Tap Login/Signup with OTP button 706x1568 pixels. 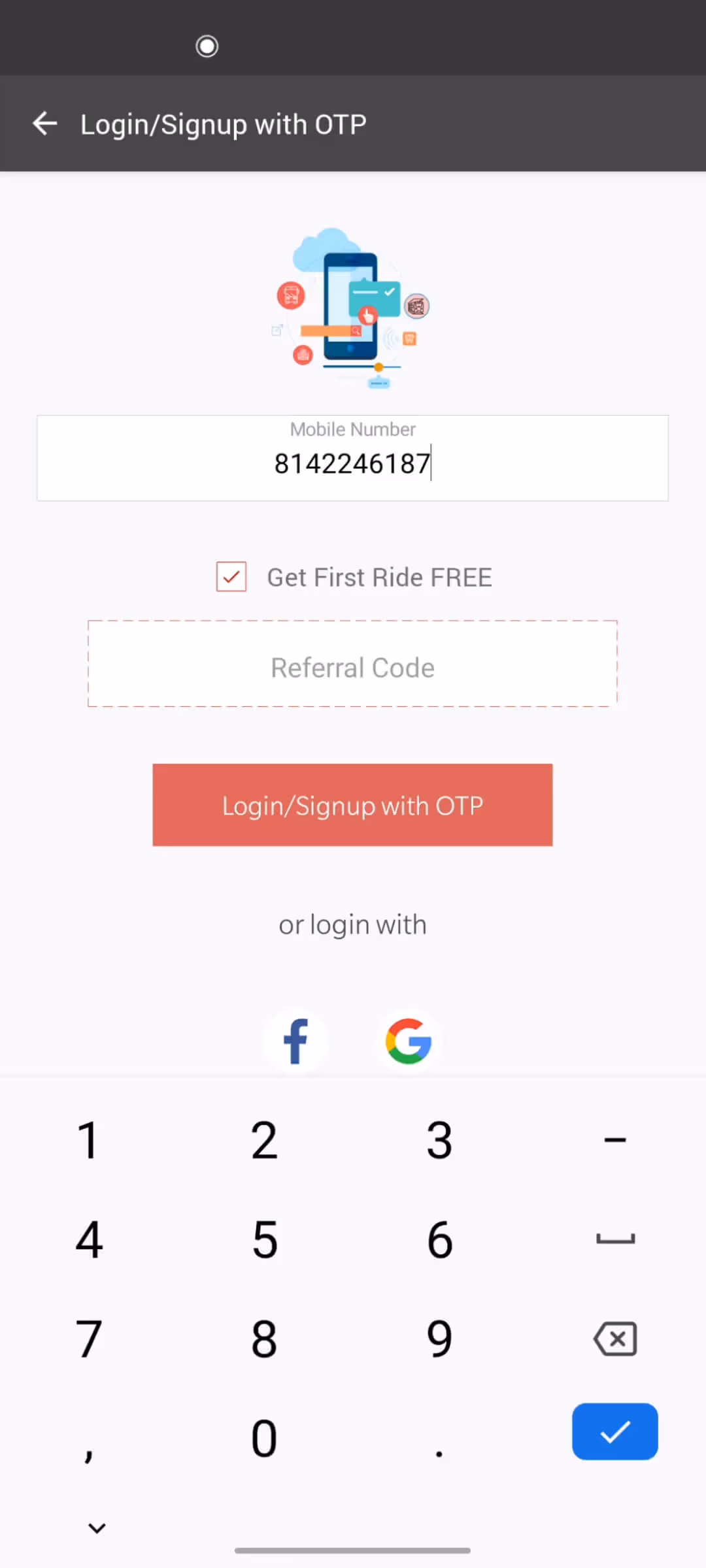(352, 805)
